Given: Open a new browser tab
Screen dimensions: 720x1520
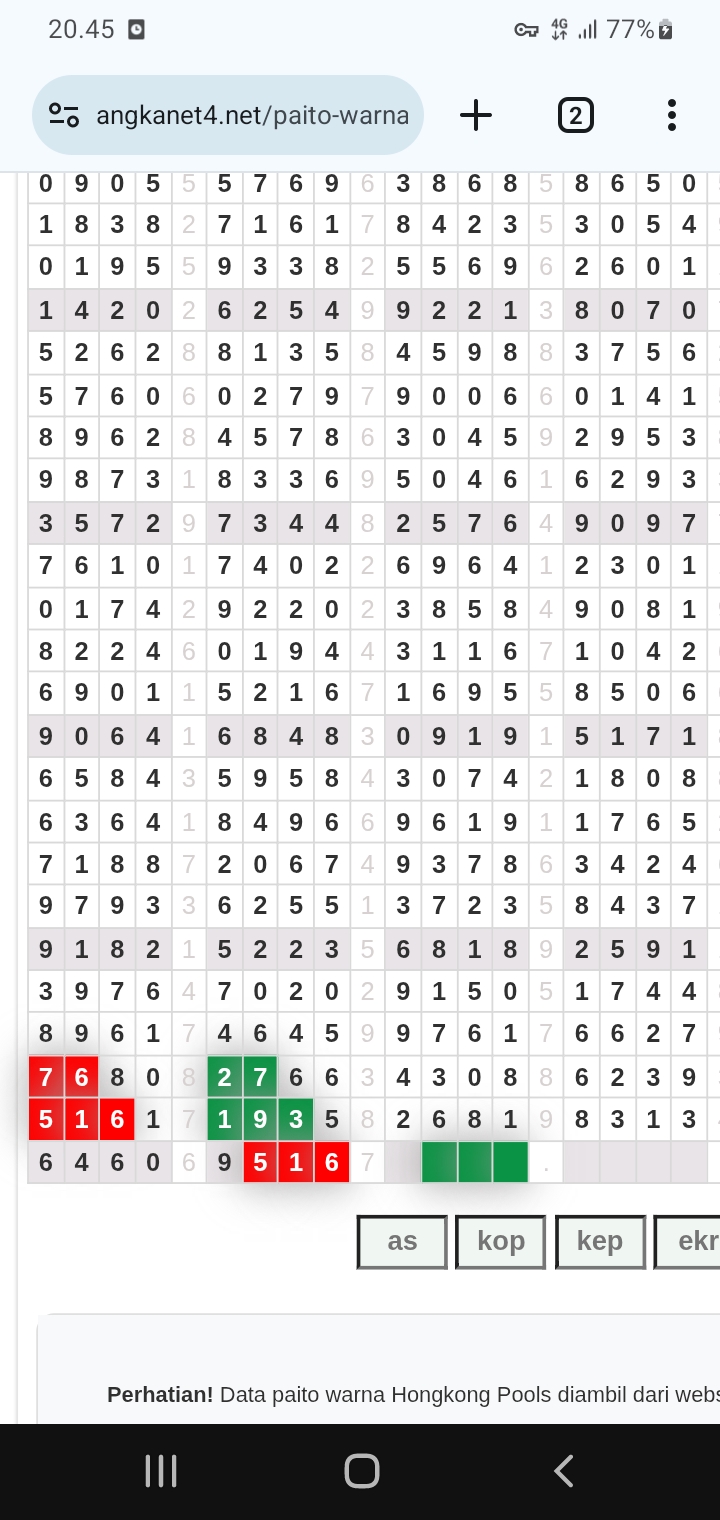Looking at the screenshot, I should point(476,116).
